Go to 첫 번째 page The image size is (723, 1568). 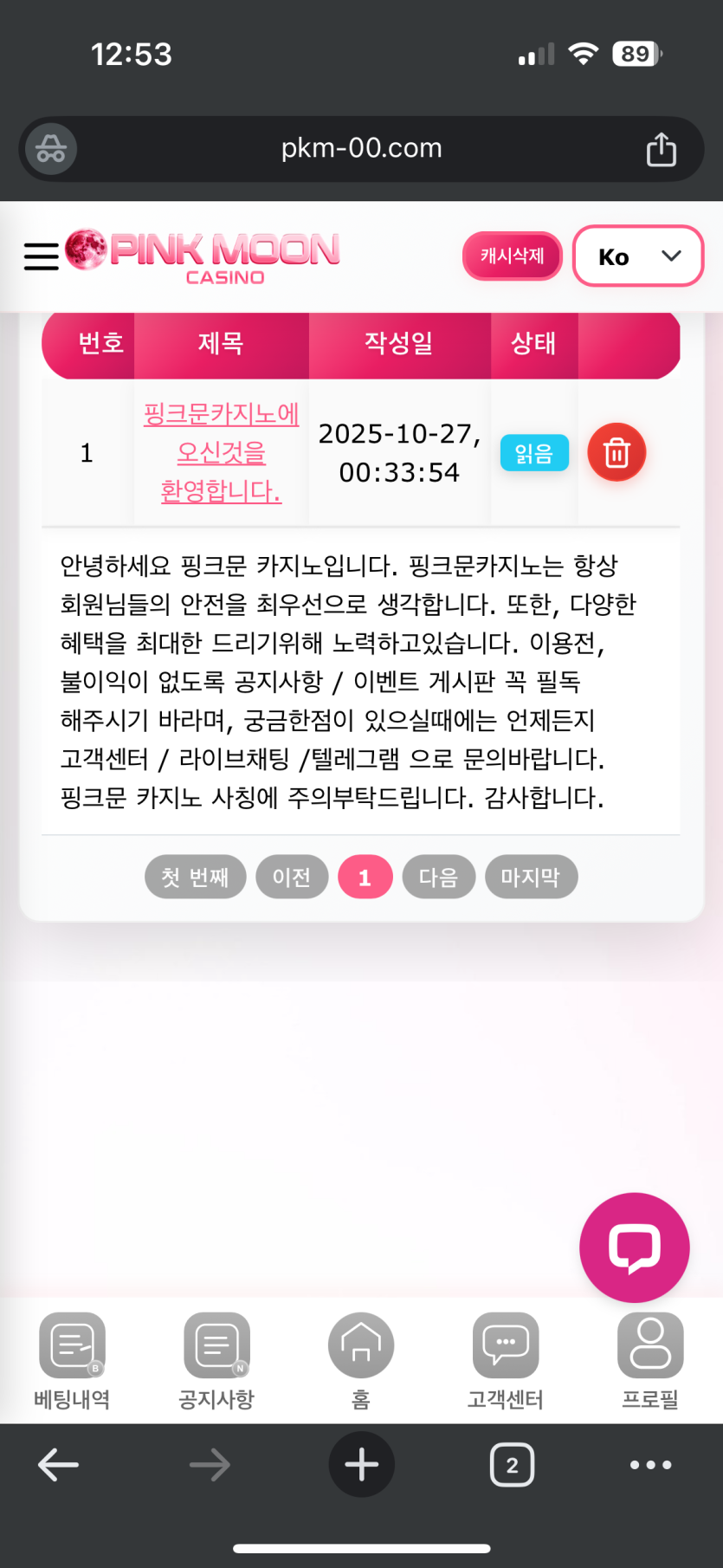195,877
